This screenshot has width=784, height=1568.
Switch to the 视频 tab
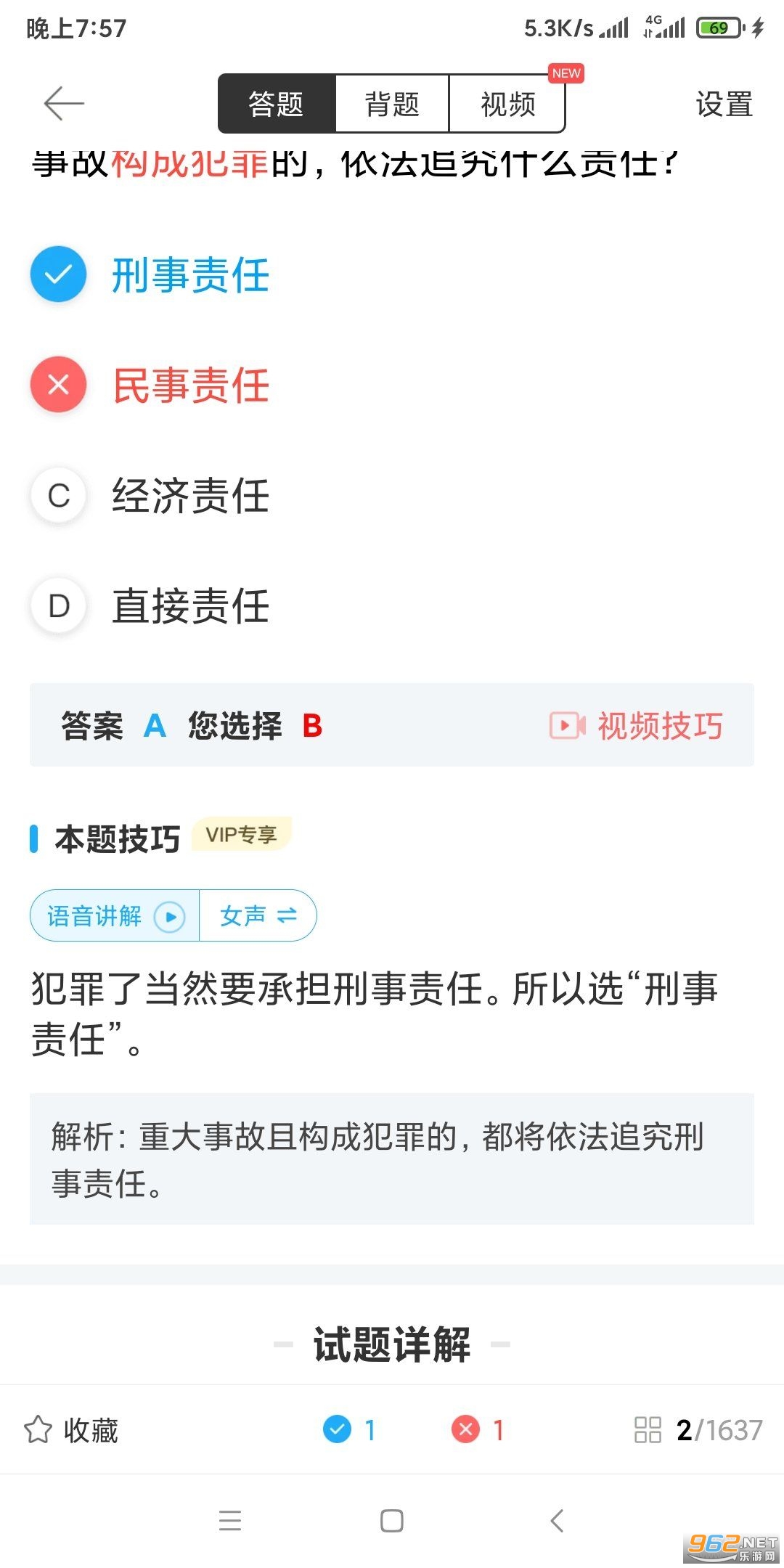pos(507,104)
